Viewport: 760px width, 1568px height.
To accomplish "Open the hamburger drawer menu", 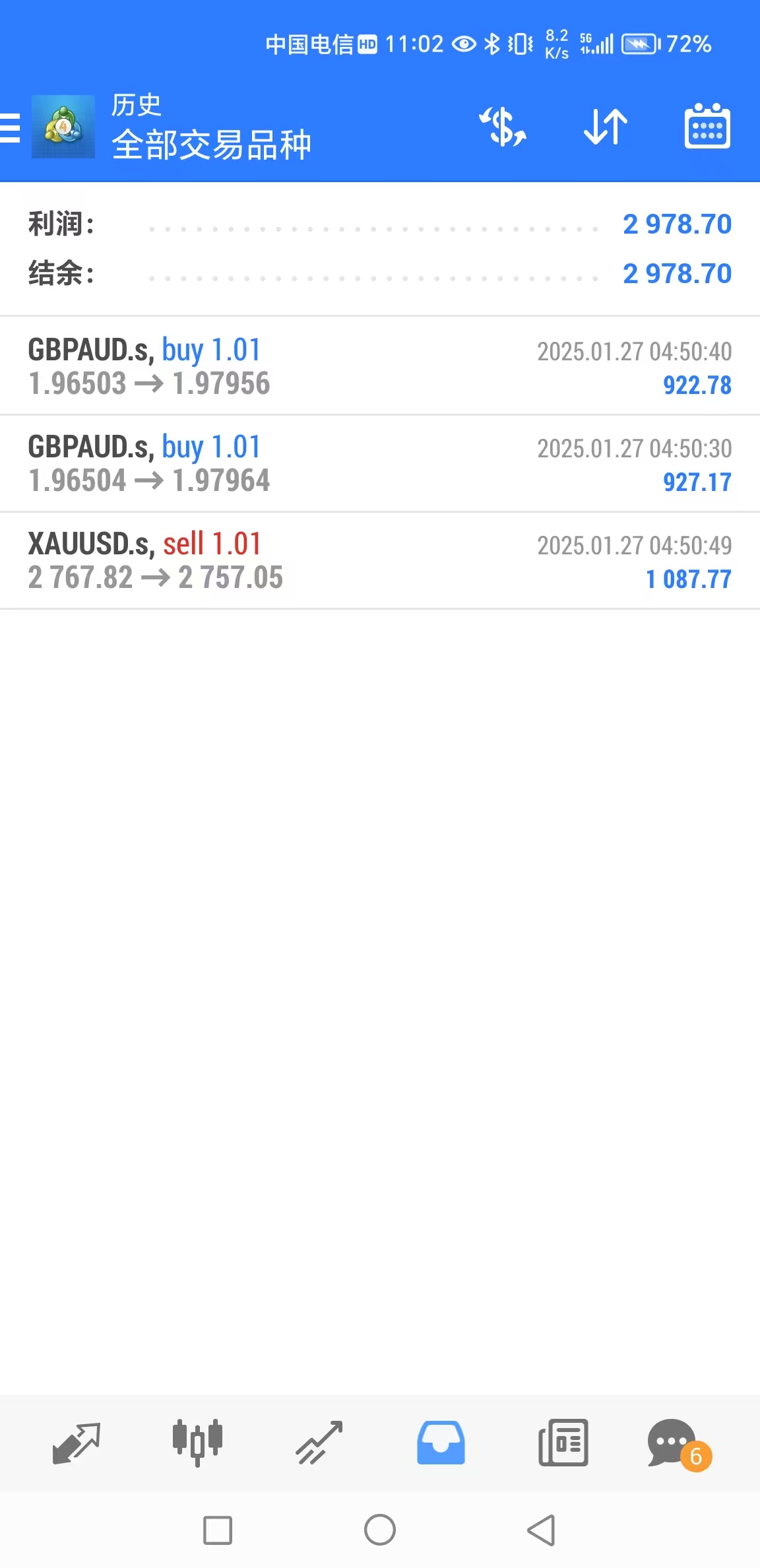I will point(11,127).
